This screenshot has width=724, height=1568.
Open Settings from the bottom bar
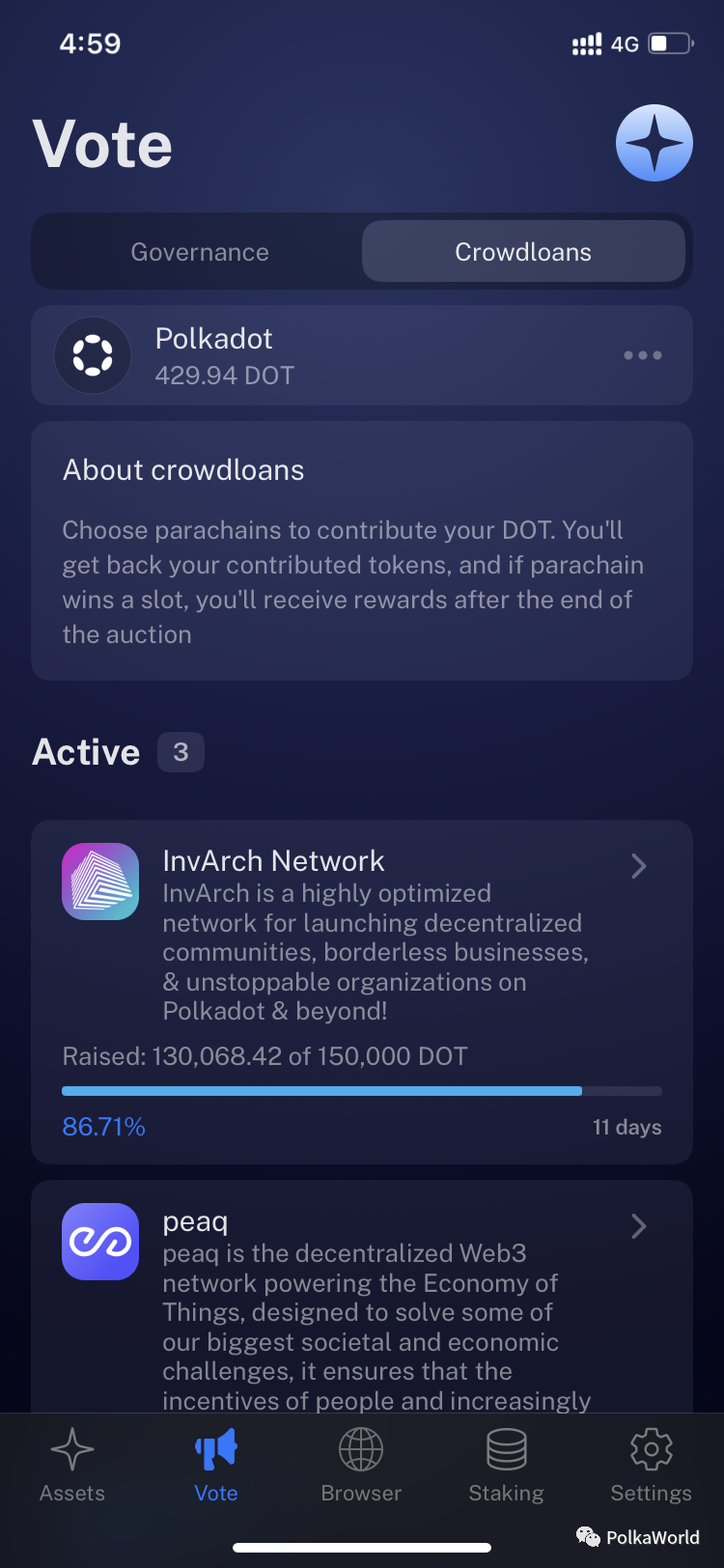click(x=651, y=1466)
